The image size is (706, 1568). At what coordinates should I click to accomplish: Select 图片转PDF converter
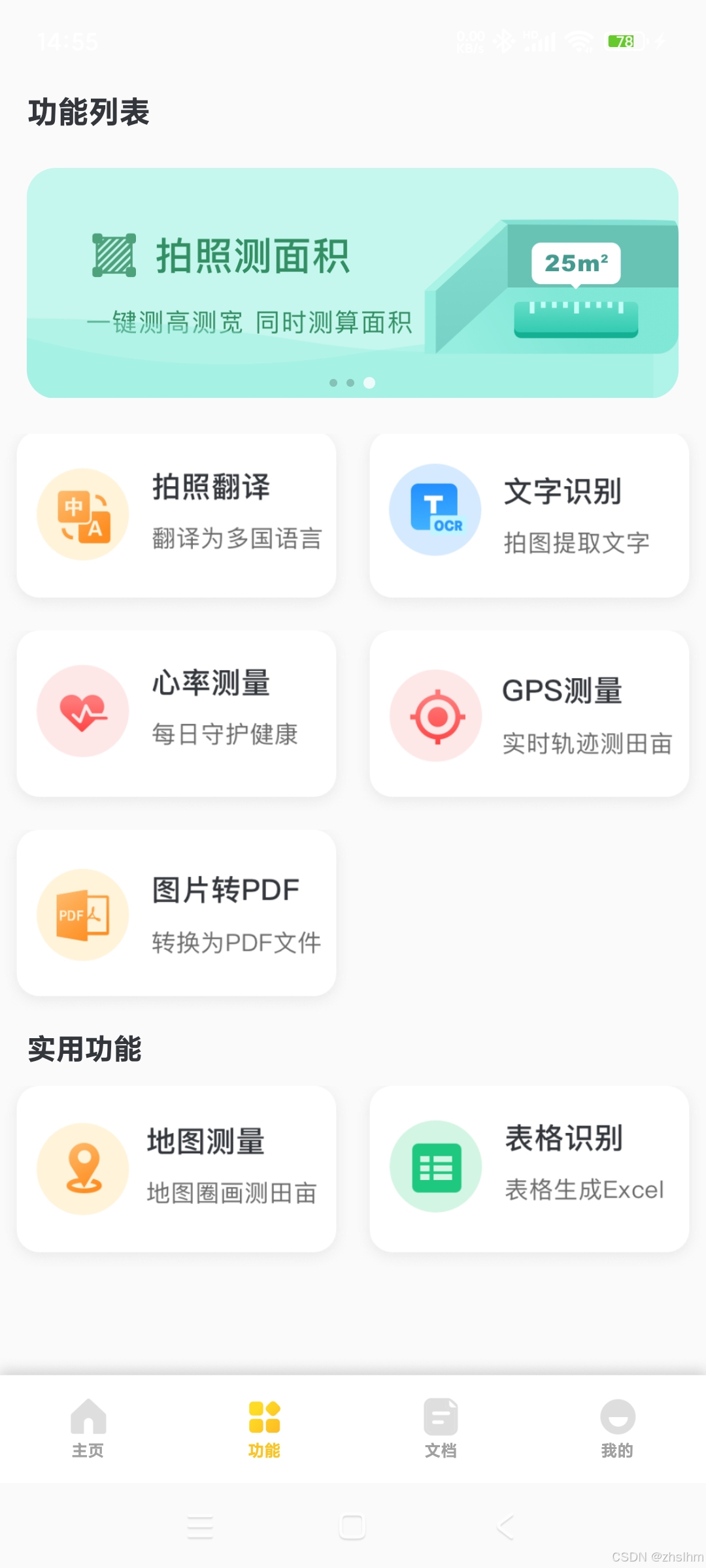tap(176, 913)
